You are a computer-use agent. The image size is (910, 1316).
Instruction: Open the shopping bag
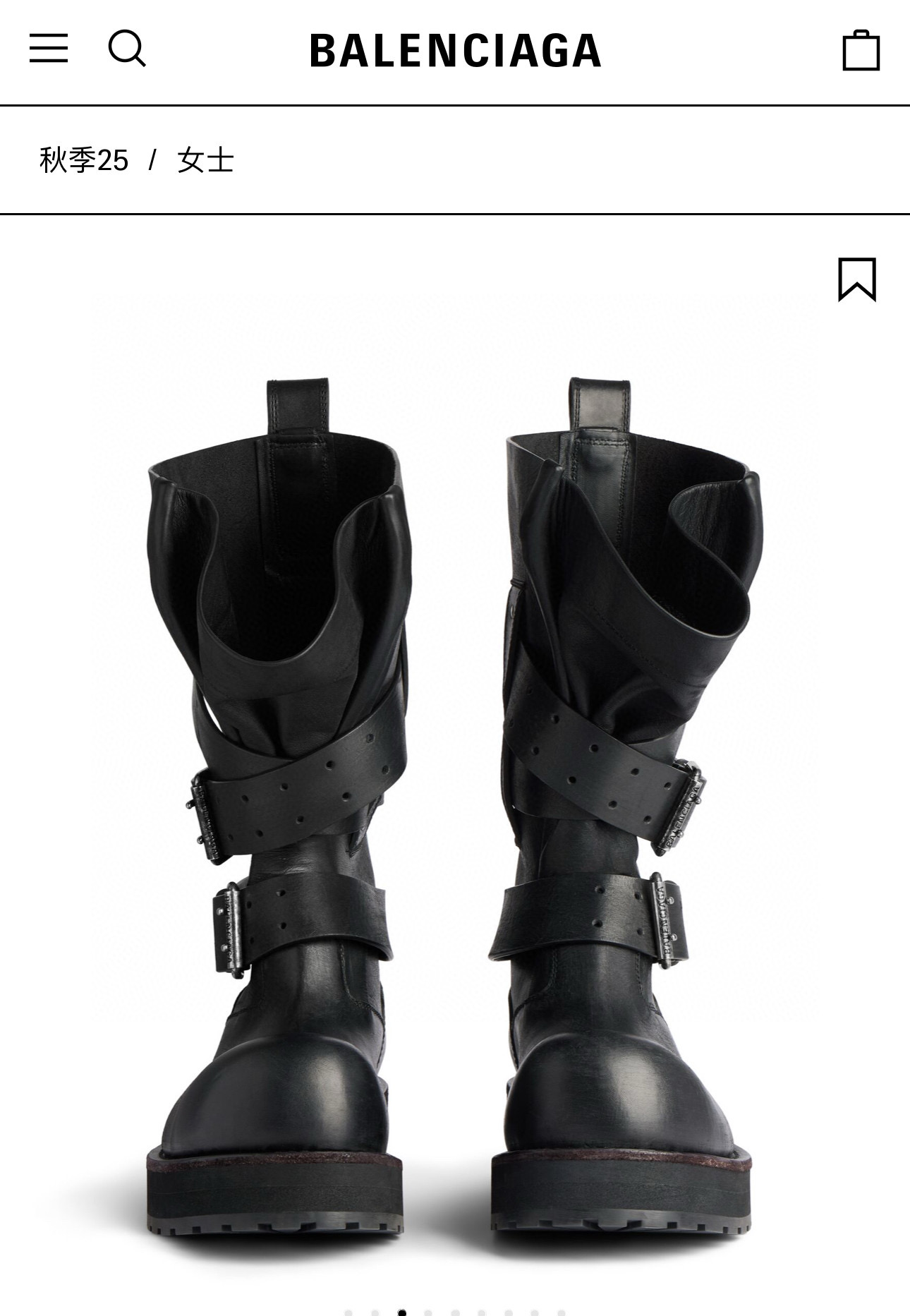point(861,50)
